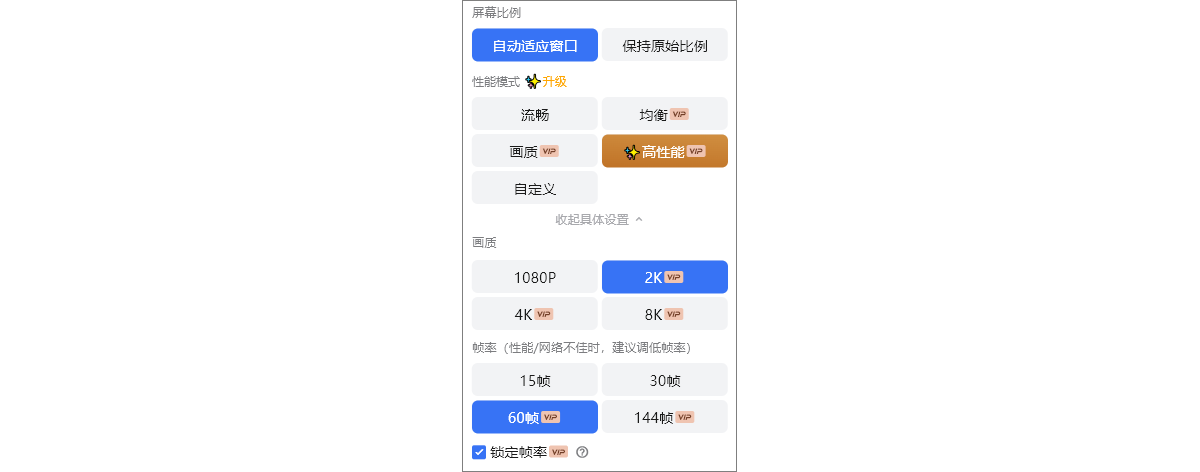Uncheck the 锁定帧率 checkbox
1200x472 pixels.
(479, 452)
